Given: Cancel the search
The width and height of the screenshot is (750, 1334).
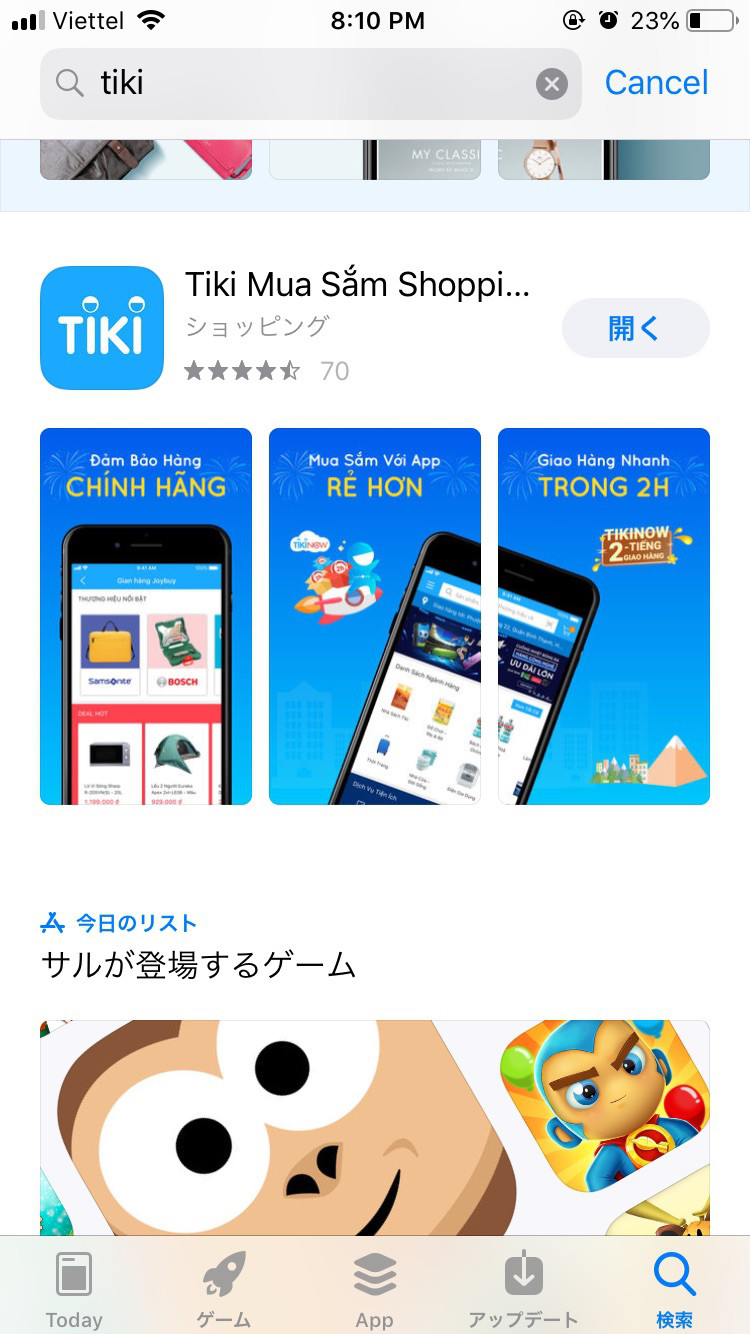Looking at the screenshot, I should [x=656, y=83].
